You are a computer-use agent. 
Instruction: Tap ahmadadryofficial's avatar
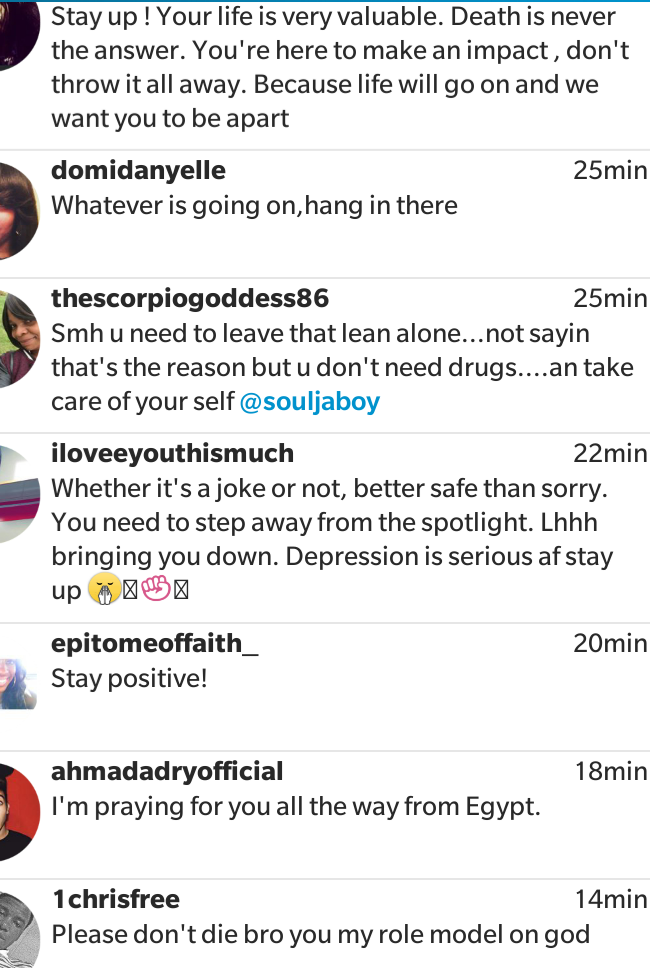click(16, 812)
